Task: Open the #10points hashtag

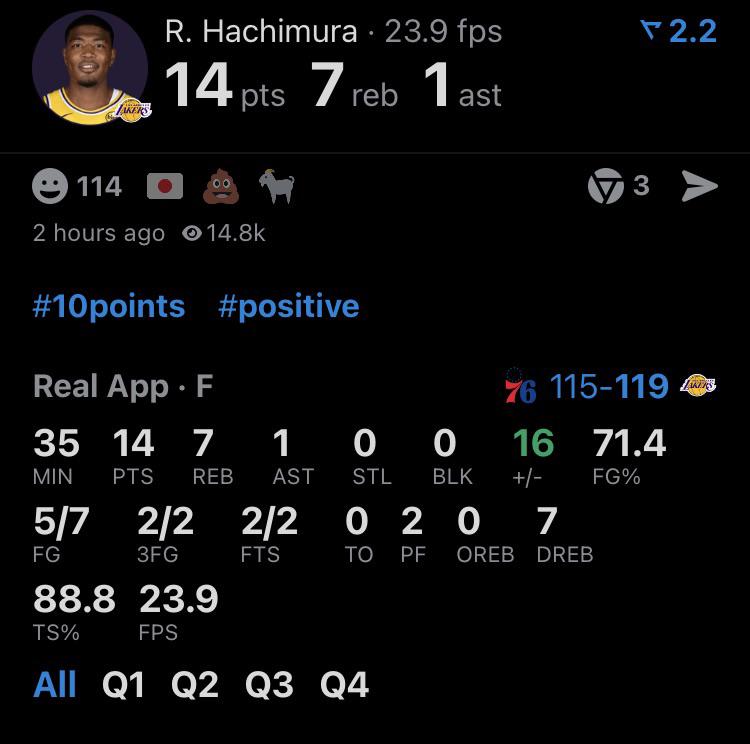Action: [x=108, y=306]
